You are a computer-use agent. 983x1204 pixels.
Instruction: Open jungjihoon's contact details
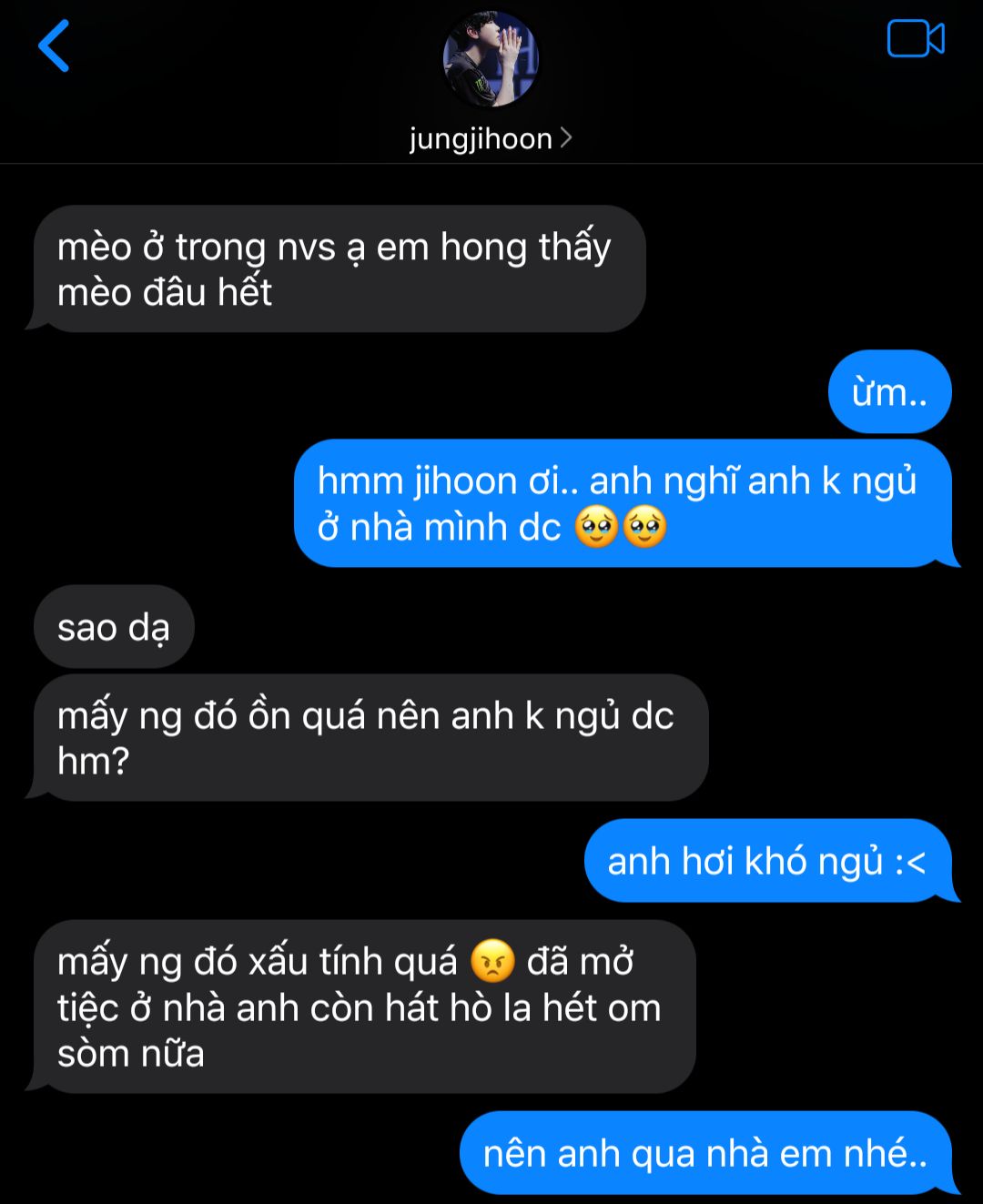(x=490, y=138)
